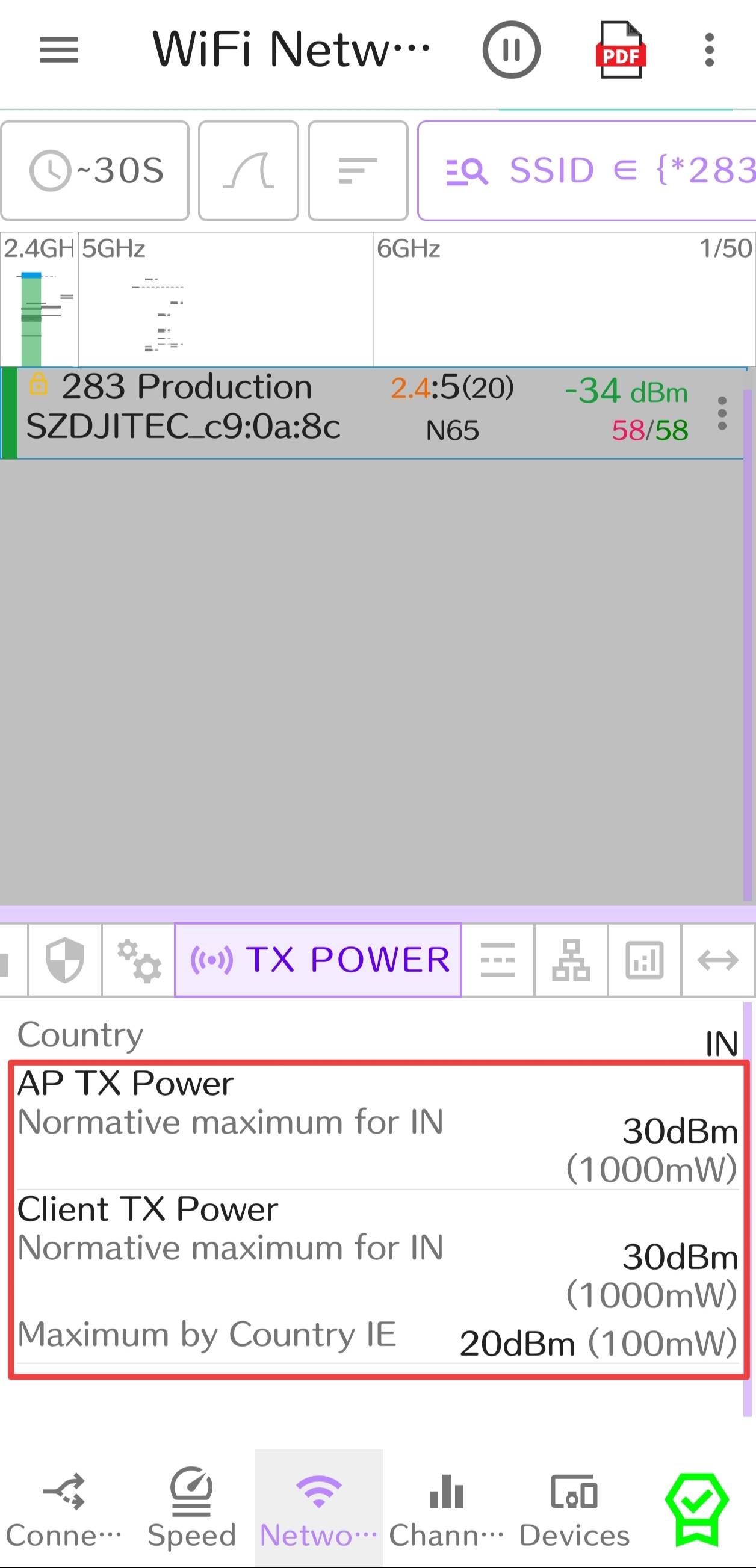756x1568 pixels.
Task: Tap the horizontal double-arrow tab
Action: [x=718, y=960]
